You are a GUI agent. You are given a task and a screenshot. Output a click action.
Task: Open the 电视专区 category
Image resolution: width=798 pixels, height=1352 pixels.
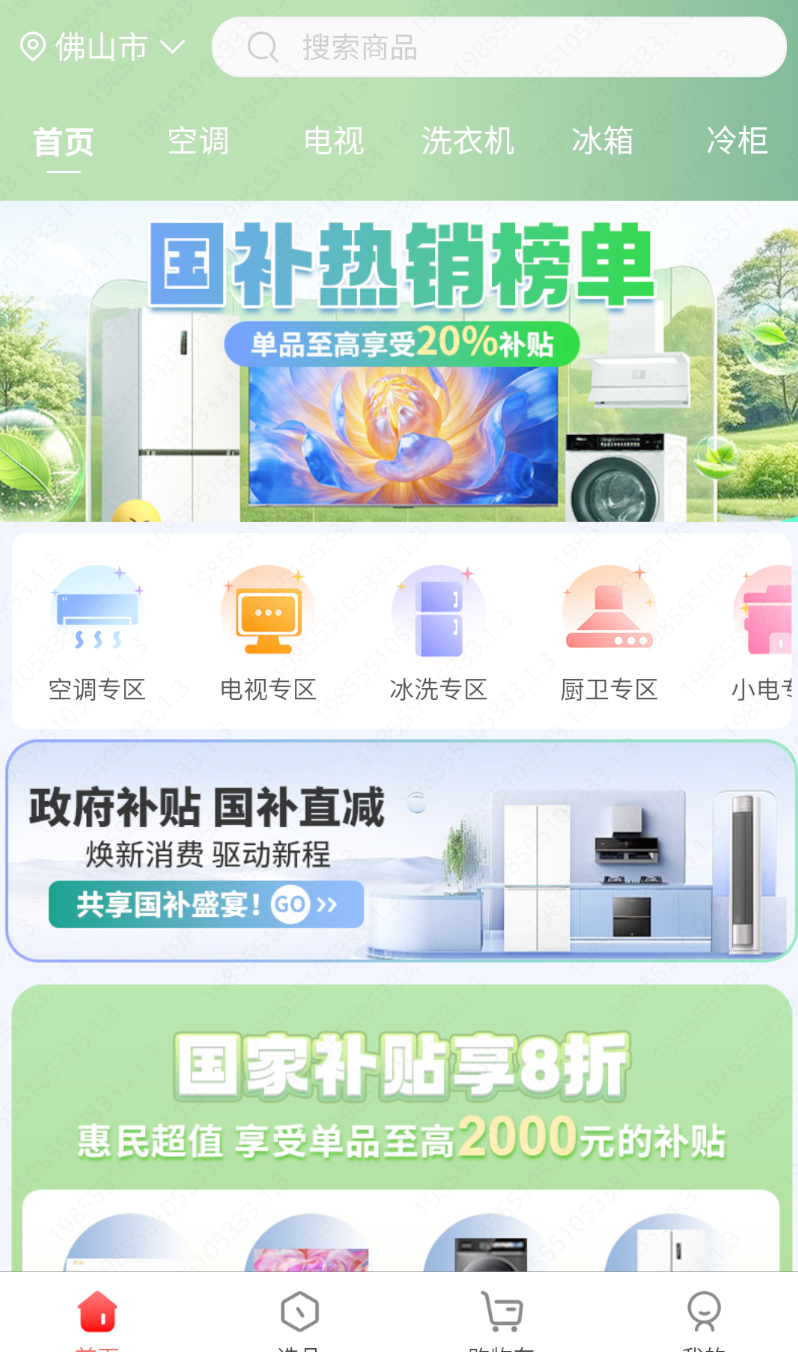coord(268,632)
